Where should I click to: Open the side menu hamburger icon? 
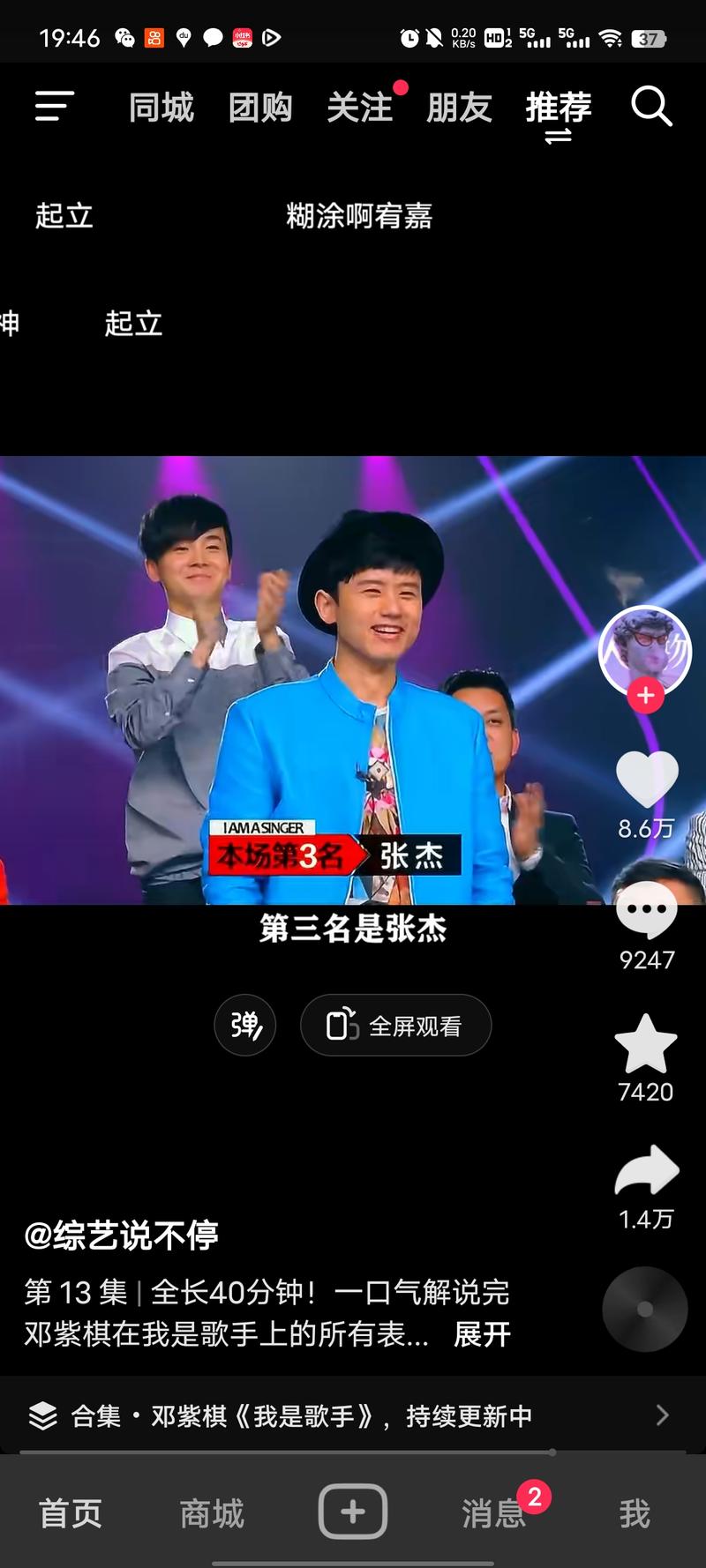pyautogui.click(x=54, y=107)
